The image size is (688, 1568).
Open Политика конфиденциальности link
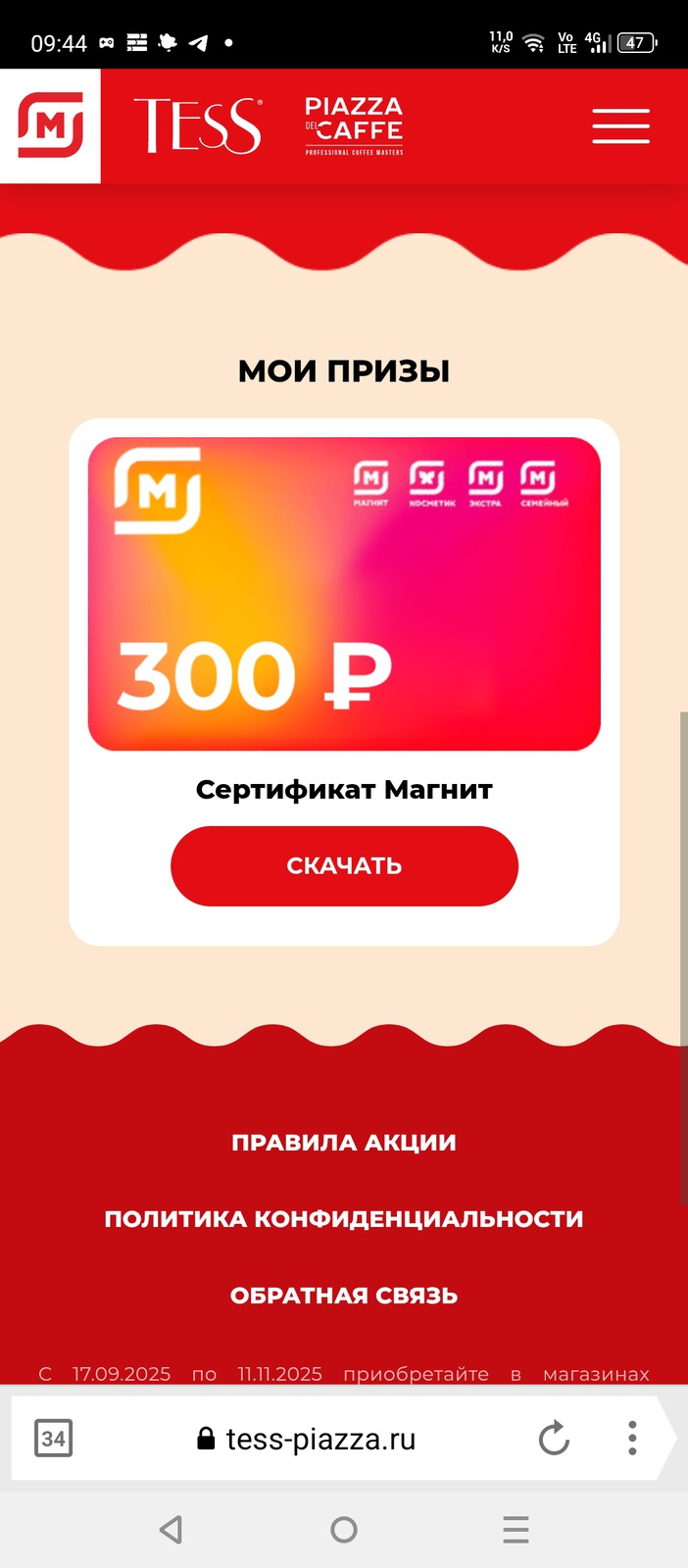(x=344, y=1219)
